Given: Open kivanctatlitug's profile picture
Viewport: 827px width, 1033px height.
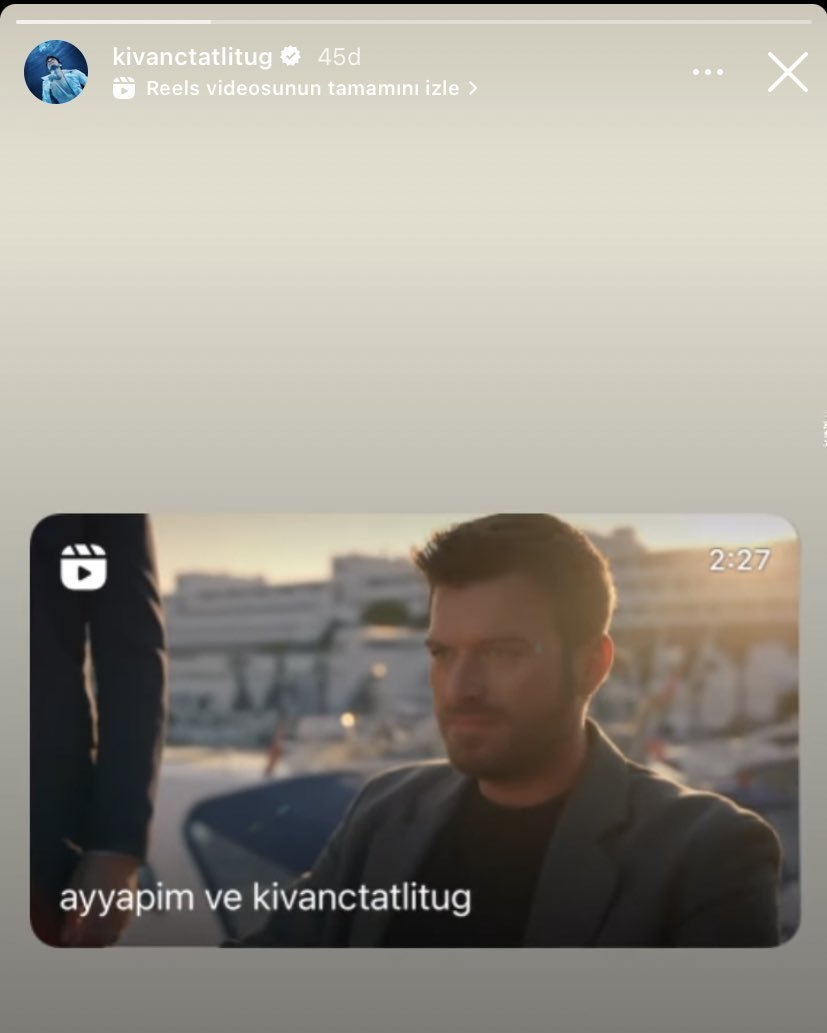Looking at the screenshot, I should click(x=56, y=72).
